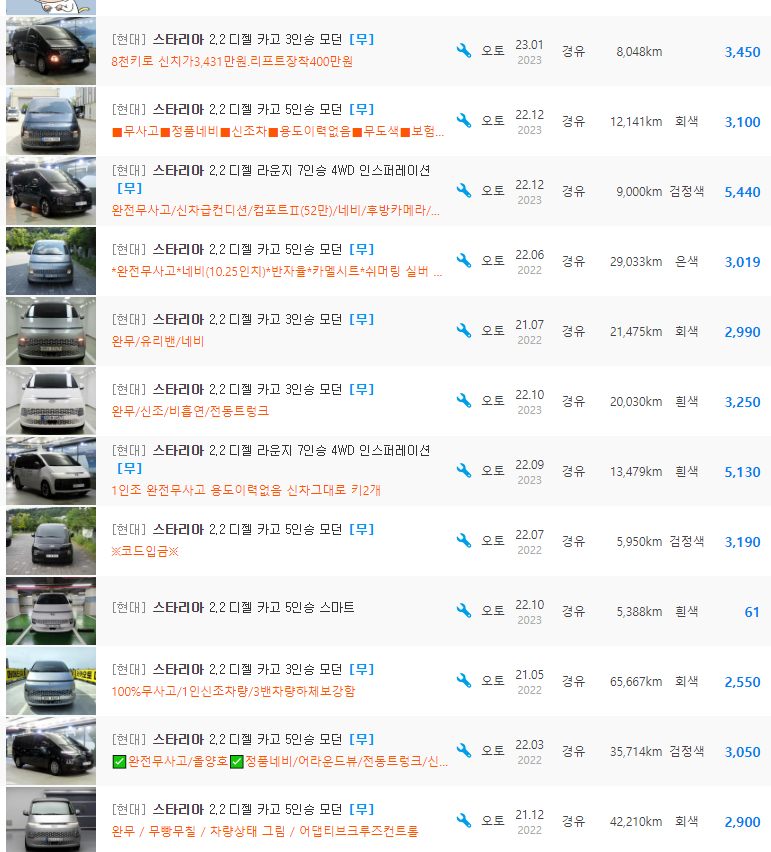The width and height of the screenshot is (771, 852).
Task: Click the red parking garage Staria thumbnail
Action: click(51, 611)
